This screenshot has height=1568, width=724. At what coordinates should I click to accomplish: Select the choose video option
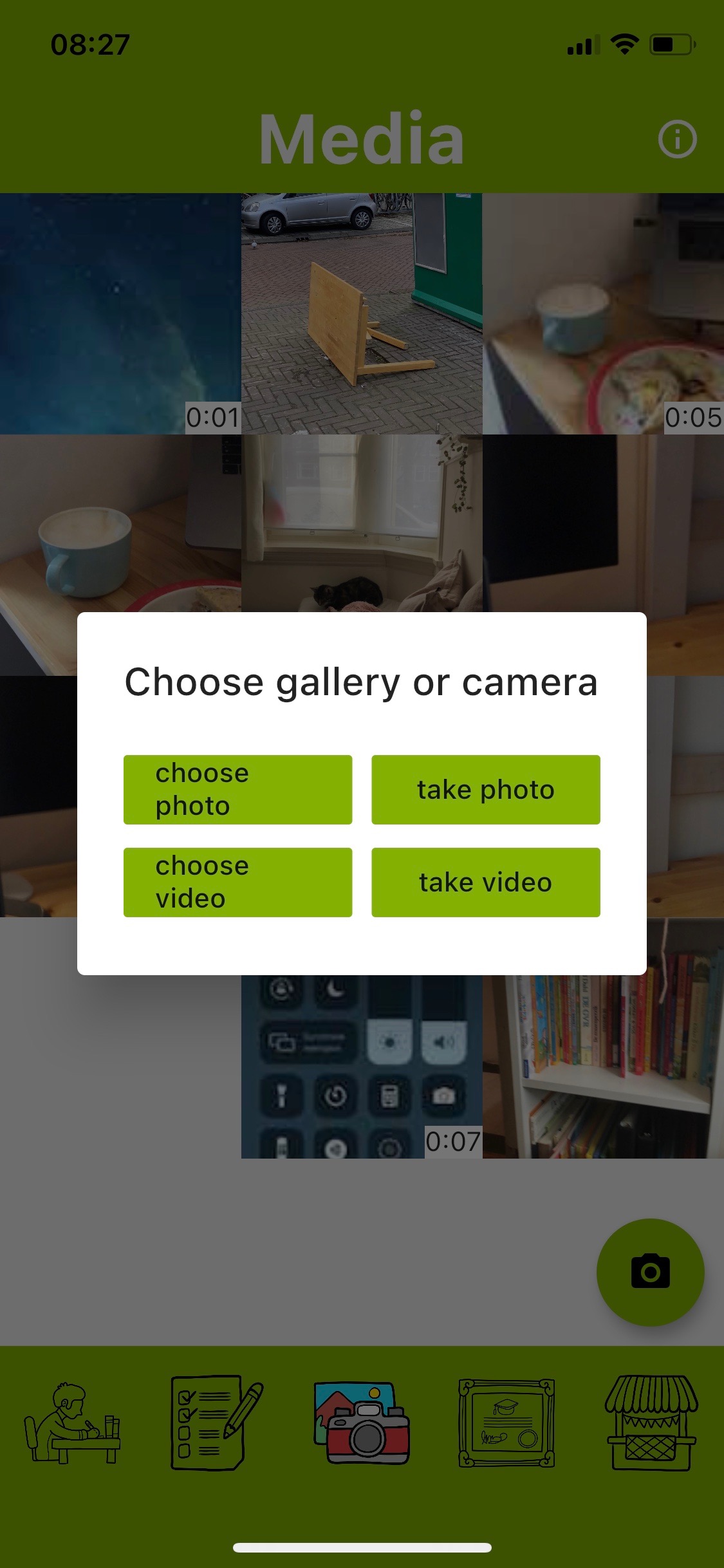pyautogui.click(x=237, y=882)
